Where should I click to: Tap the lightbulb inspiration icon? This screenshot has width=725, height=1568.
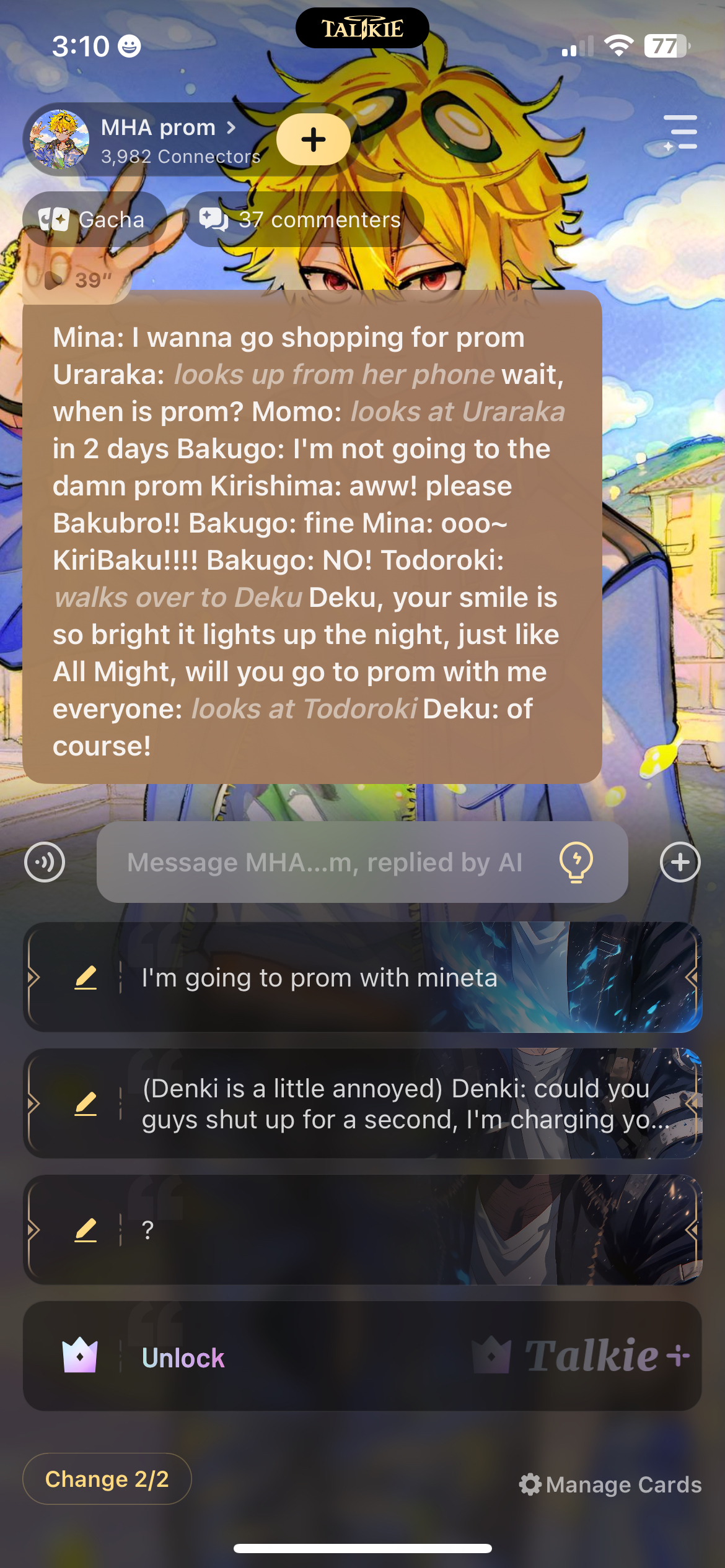[x=576, y=862]
